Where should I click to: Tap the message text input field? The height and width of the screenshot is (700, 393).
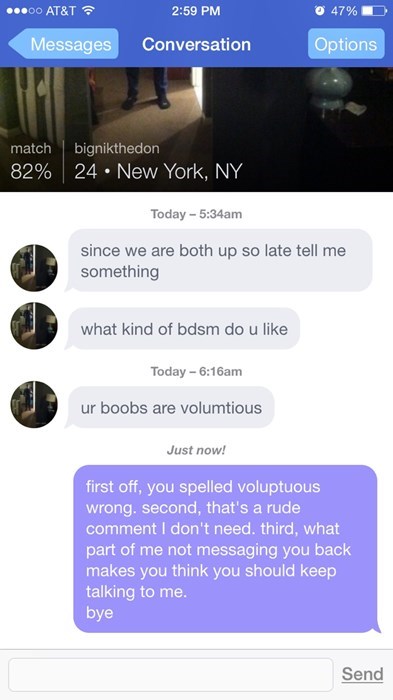(171, 674)
